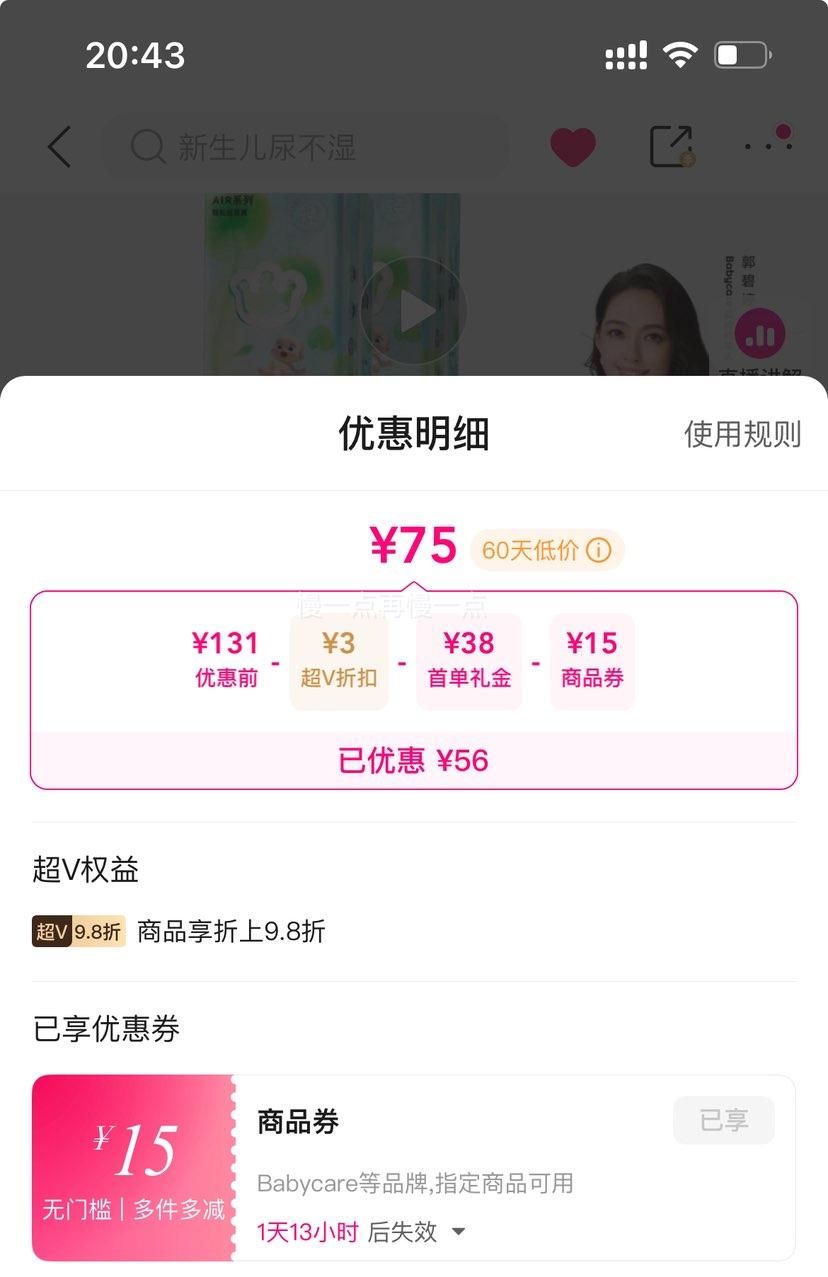Tap the 60天低价 info icon
Viewport: 828px width, 1277px height.
point(598,549)
